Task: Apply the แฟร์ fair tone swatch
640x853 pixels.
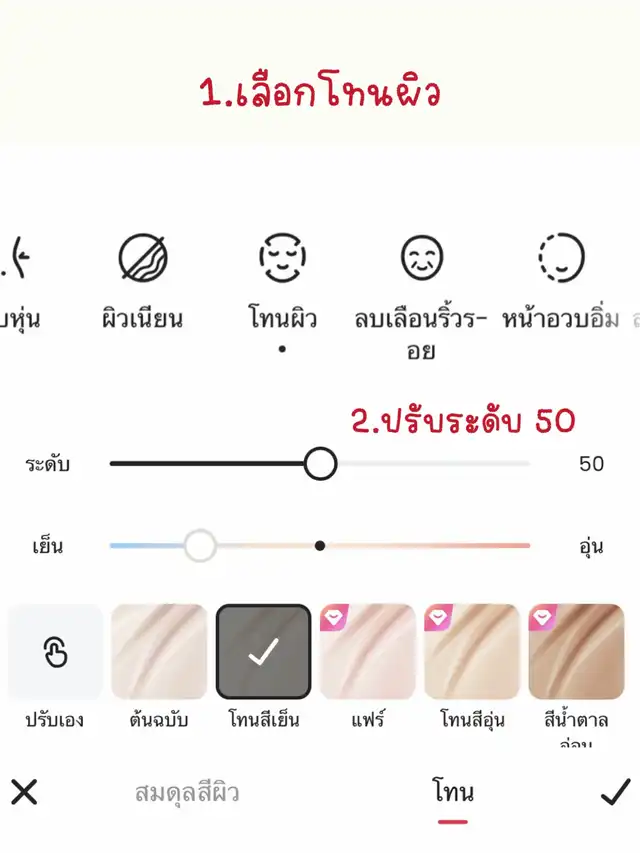Action: [368, 652]
